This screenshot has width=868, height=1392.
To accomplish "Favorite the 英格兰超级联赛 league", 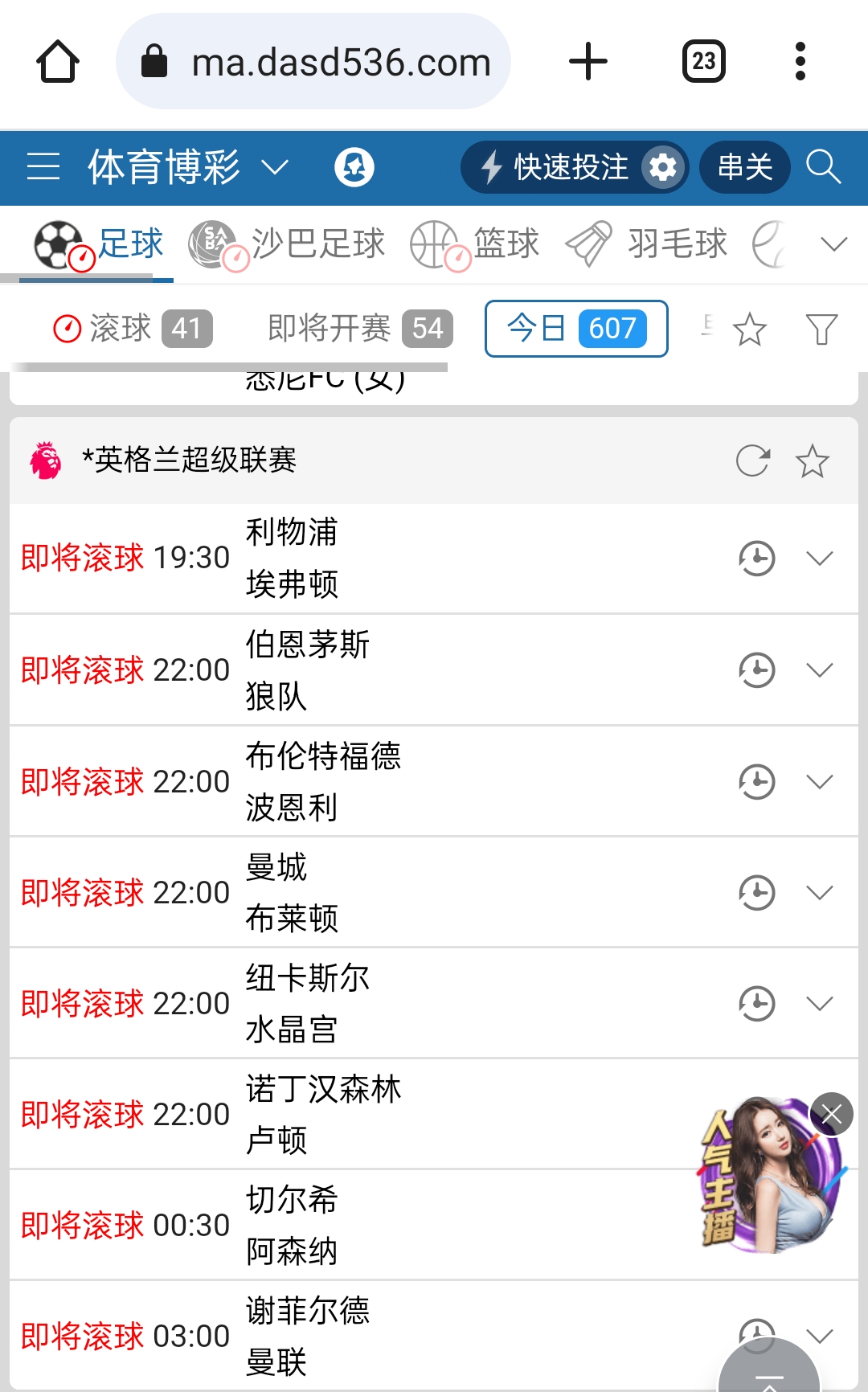I will tap(812, 461).
